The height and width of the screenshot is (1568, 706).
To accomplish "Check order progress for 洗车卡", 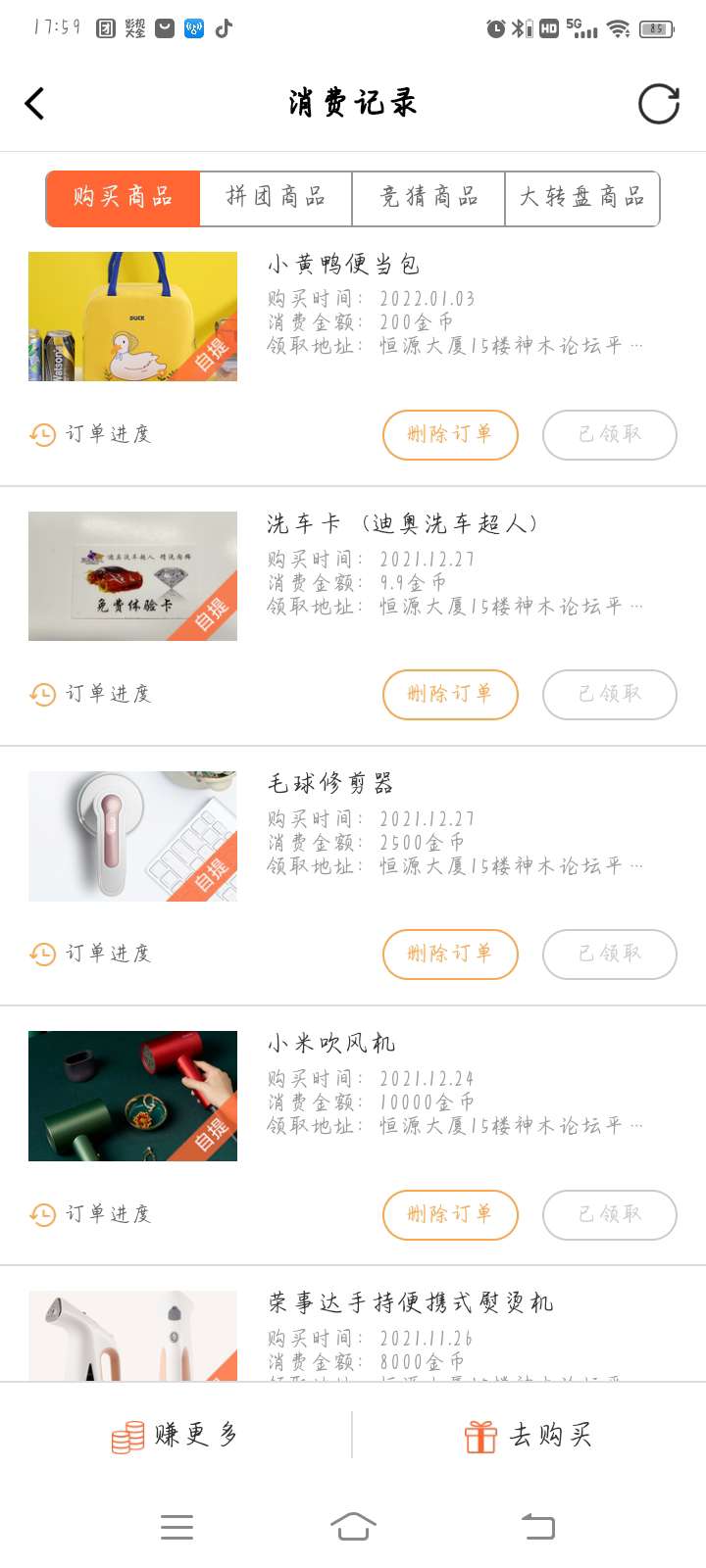I will pos(90,694).
